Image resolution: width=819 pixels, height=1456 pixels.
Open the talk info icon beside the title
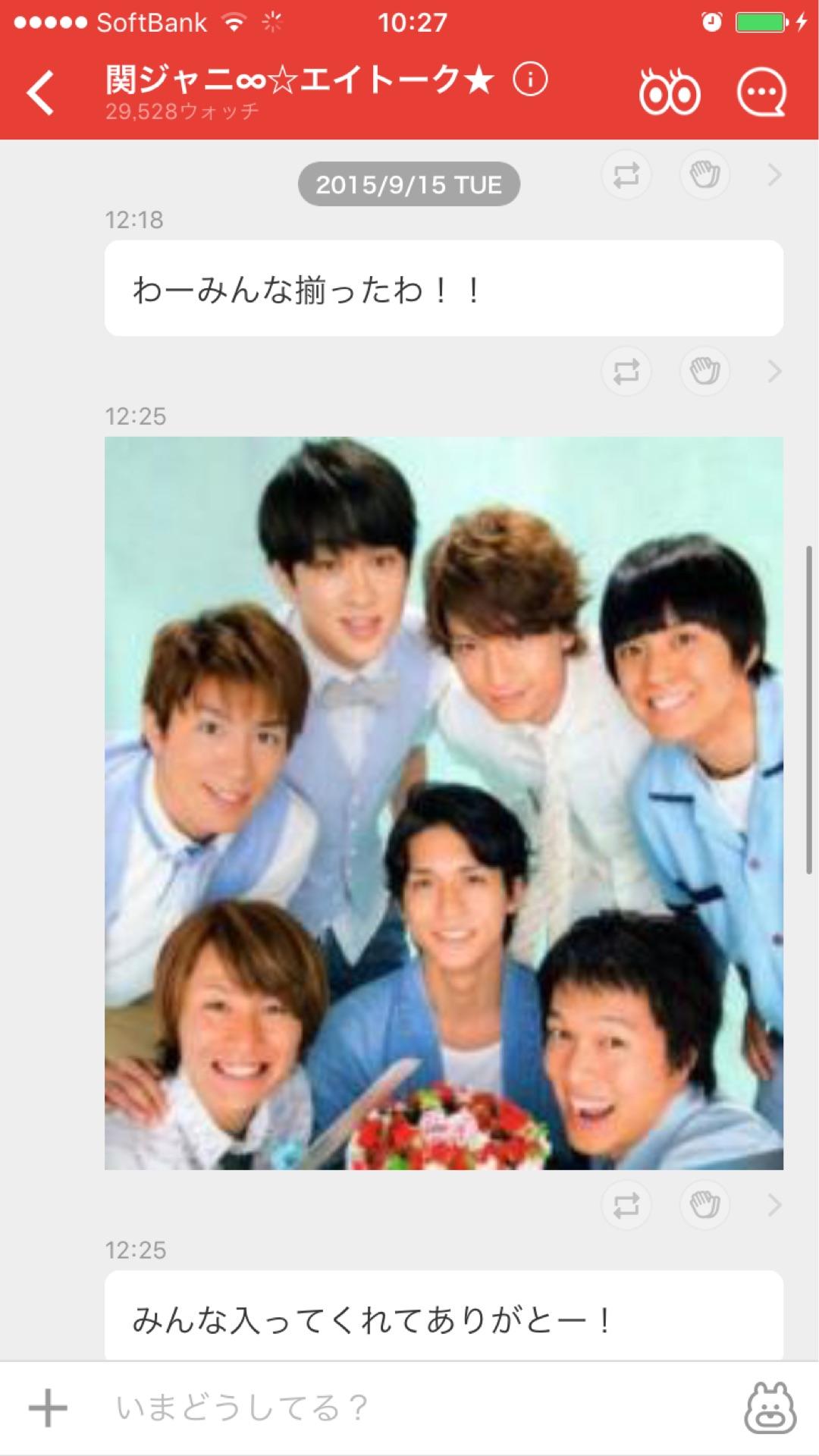530,80
